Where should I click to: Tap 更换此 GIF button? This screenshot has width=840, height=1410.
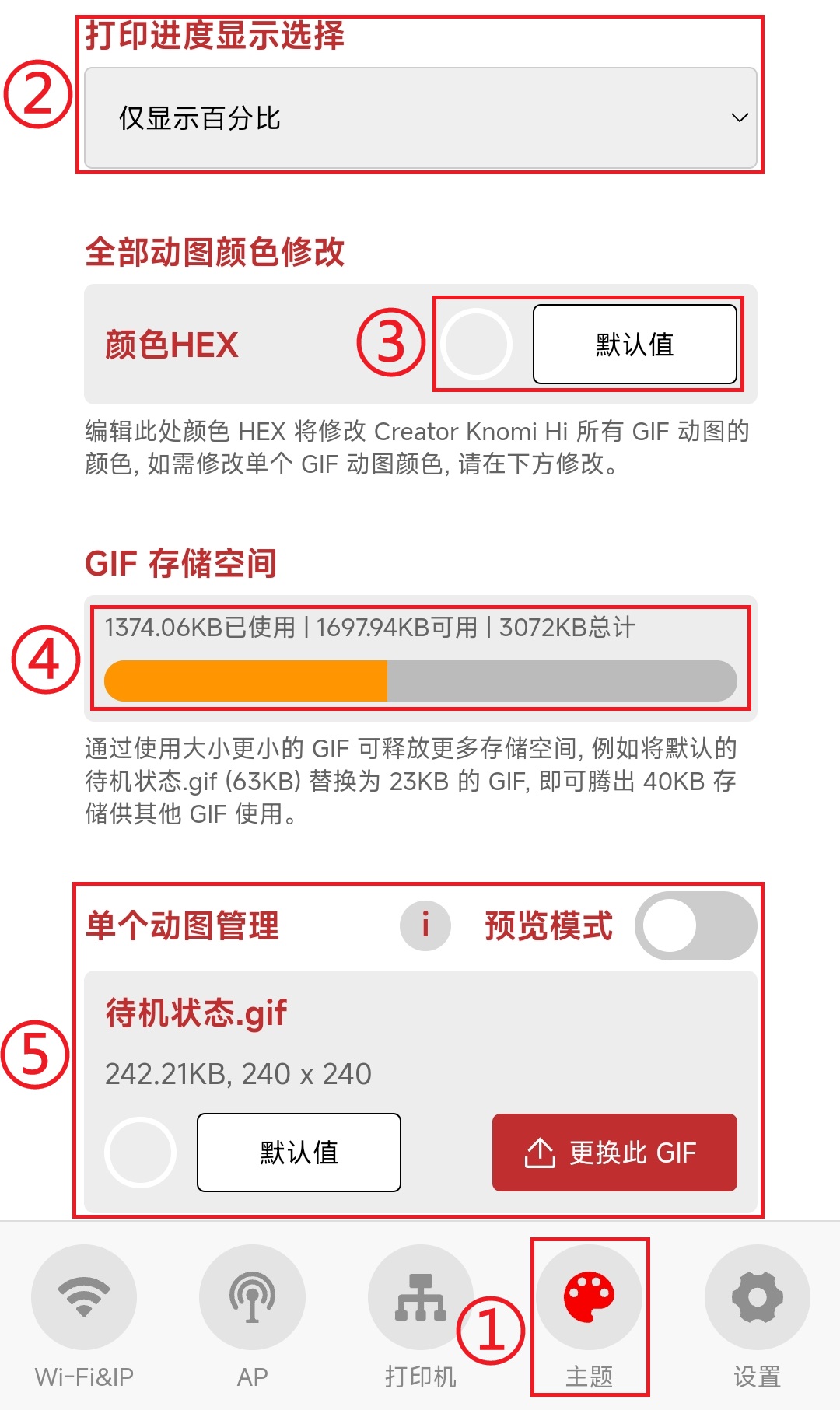tap(614, 1153)
